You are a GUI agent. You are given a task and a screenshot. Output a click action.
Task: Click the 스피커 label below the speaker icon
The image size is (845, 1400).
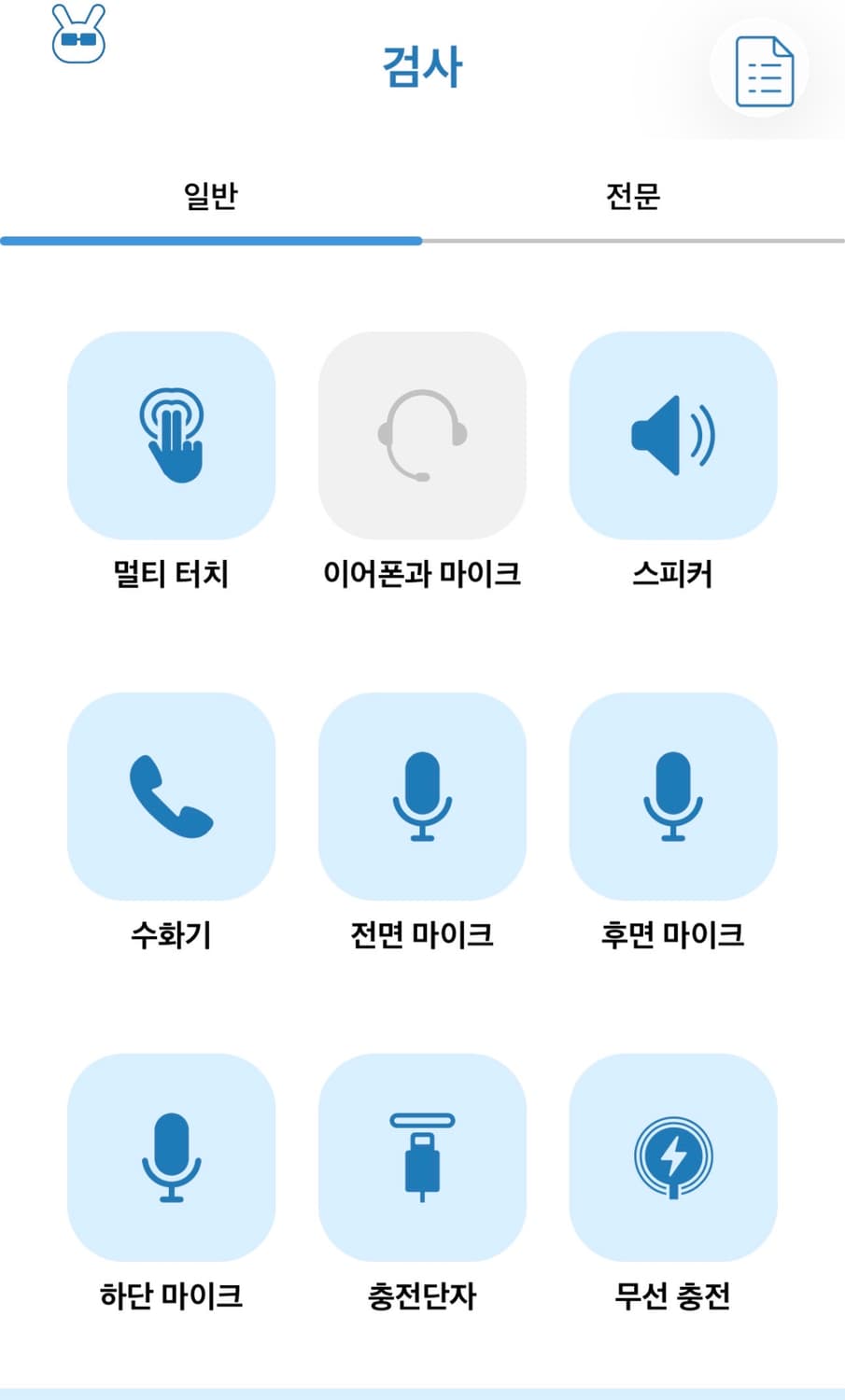click(672, 576)
